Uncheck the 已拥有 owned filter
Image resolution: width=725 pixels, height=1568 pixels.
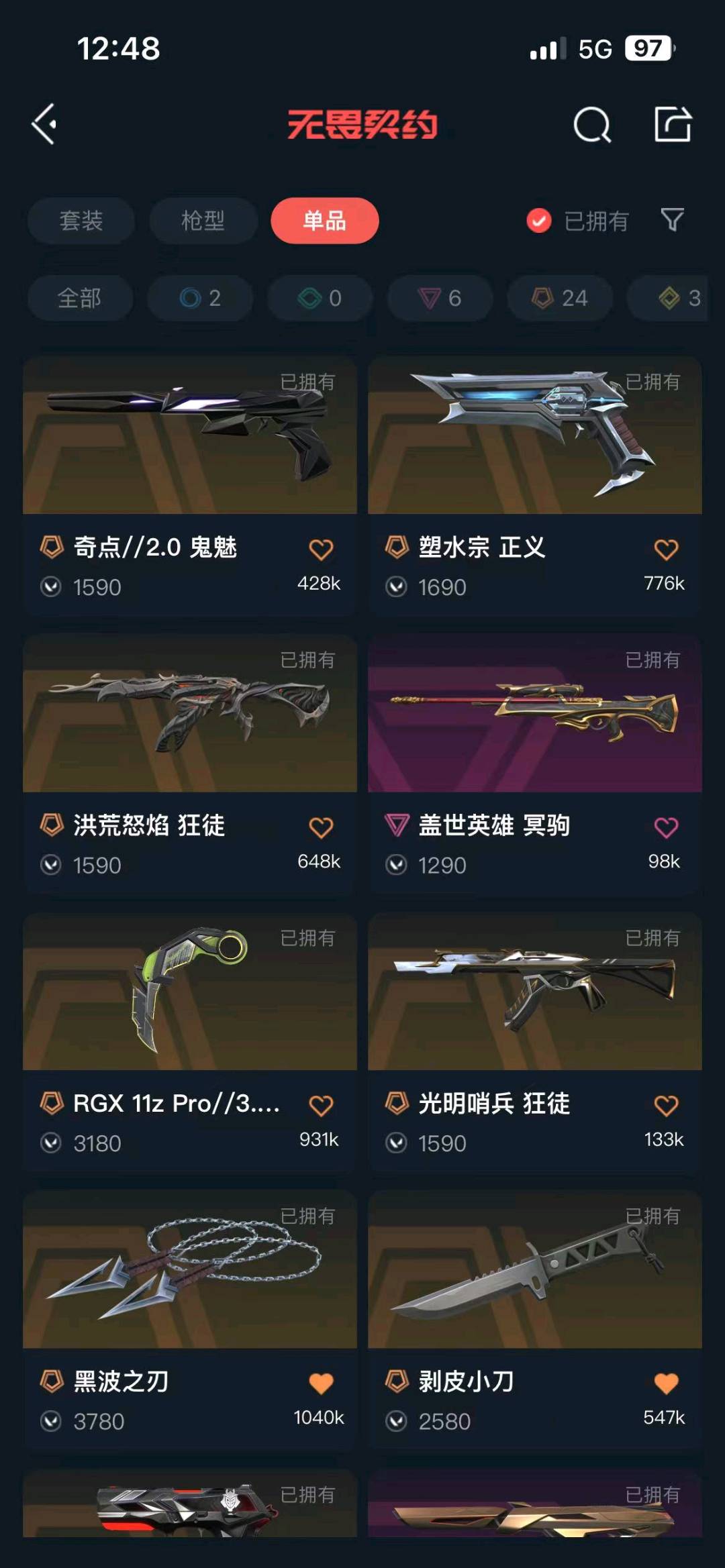539,221
